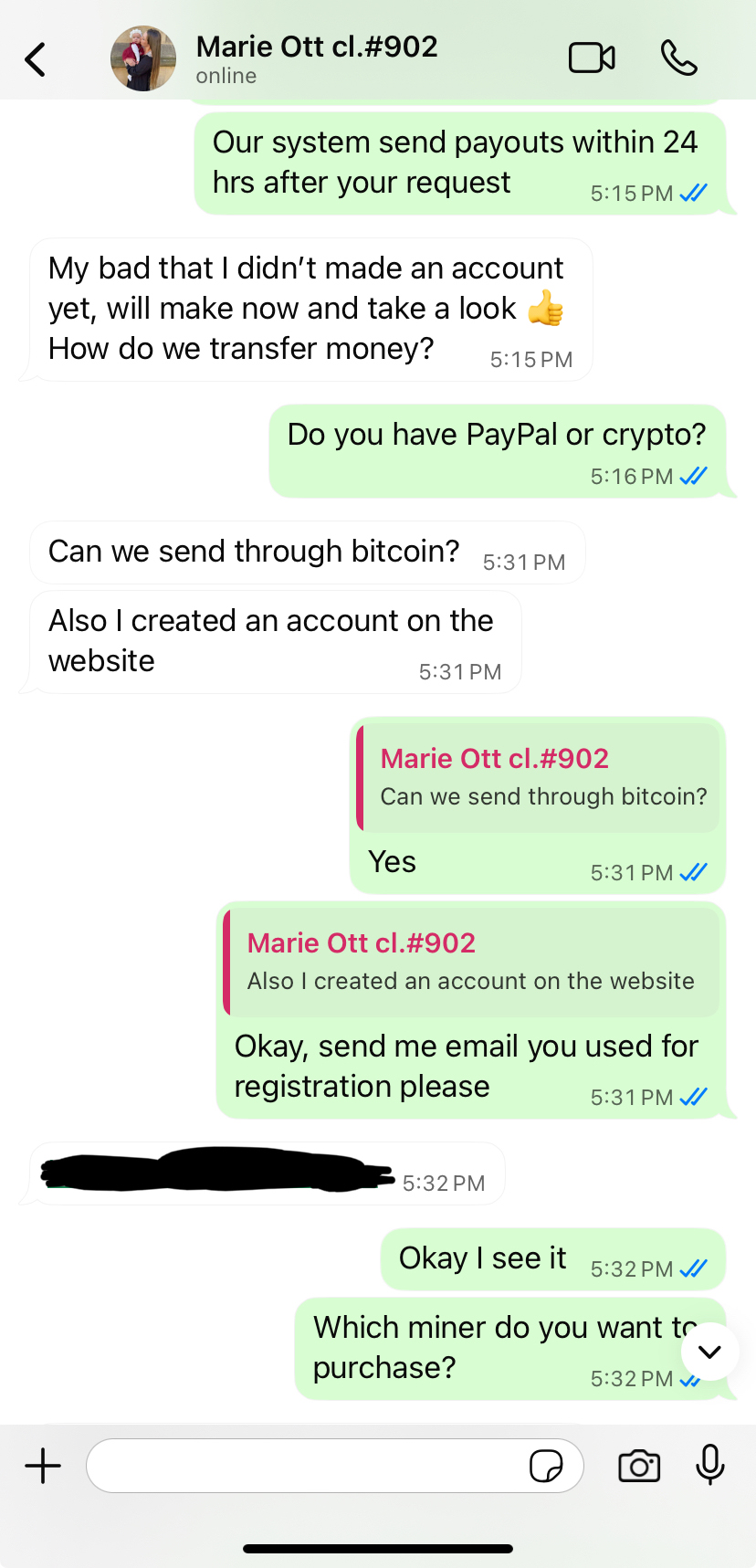Start a voice call with Marie Ott

point(678,58)
